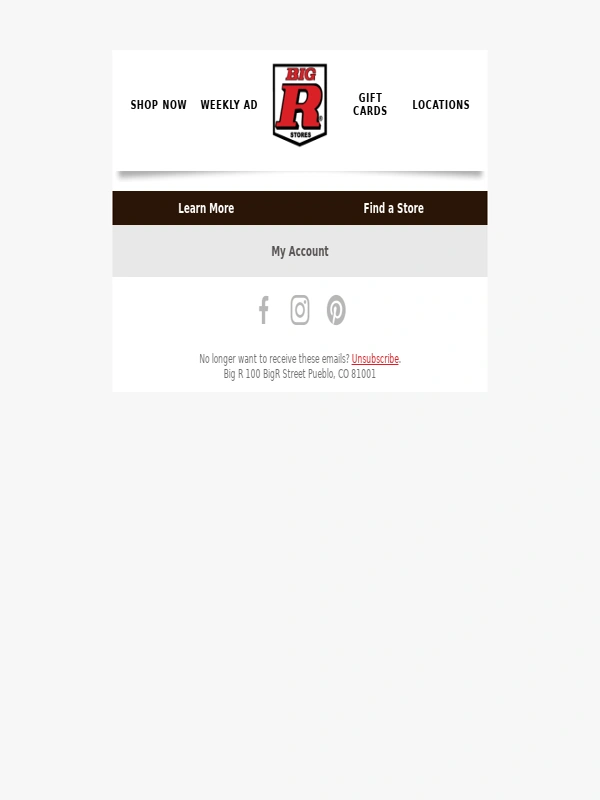Open My Account
This screenshot has height=800, width=600.
pos(300,251)
